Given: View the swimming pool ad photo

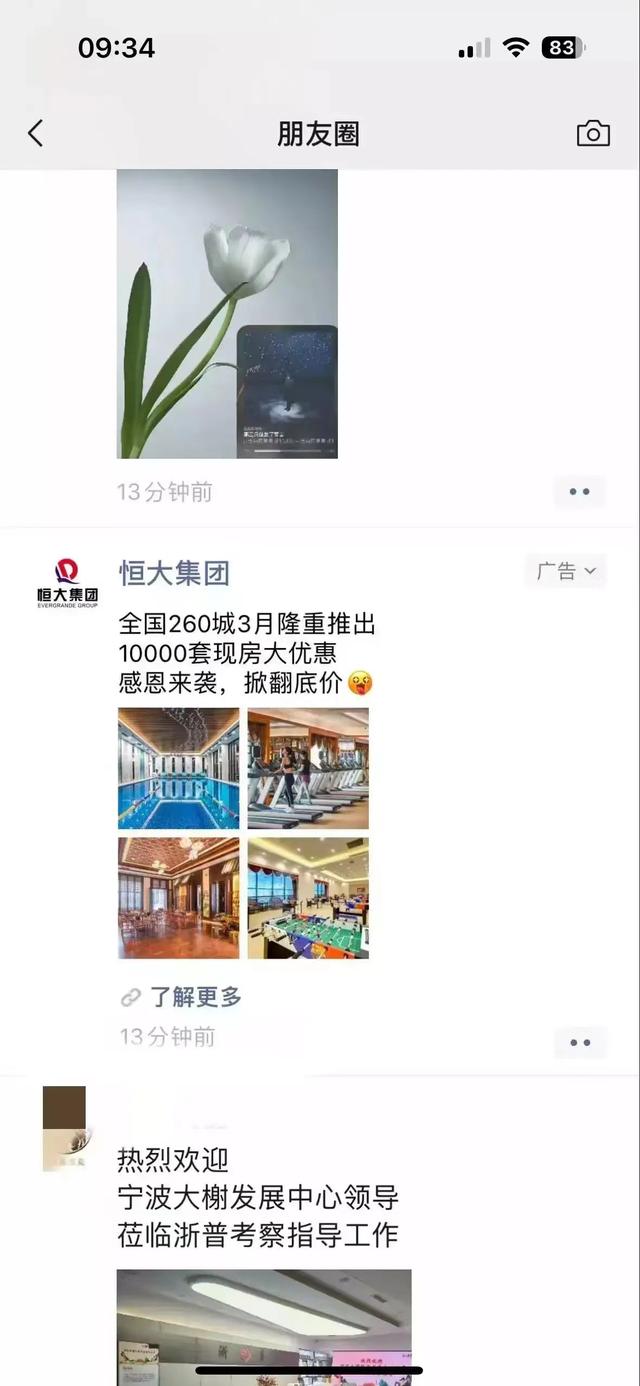Looking at the screenshot, I should (x=179, y=768).
